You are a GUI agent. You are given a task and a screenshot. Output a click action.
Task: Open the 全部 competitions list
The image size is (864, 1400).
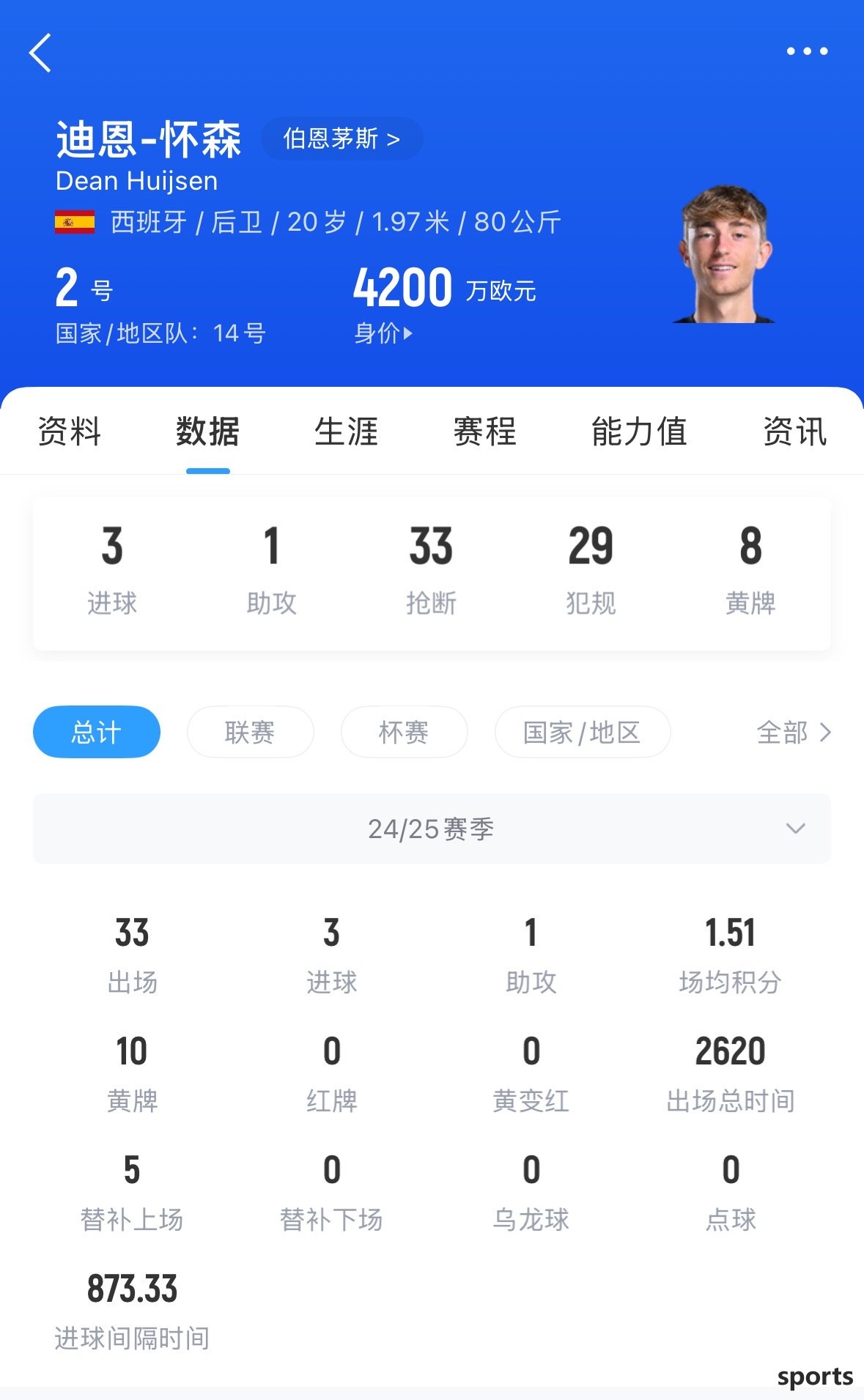[x=794, y=732]
